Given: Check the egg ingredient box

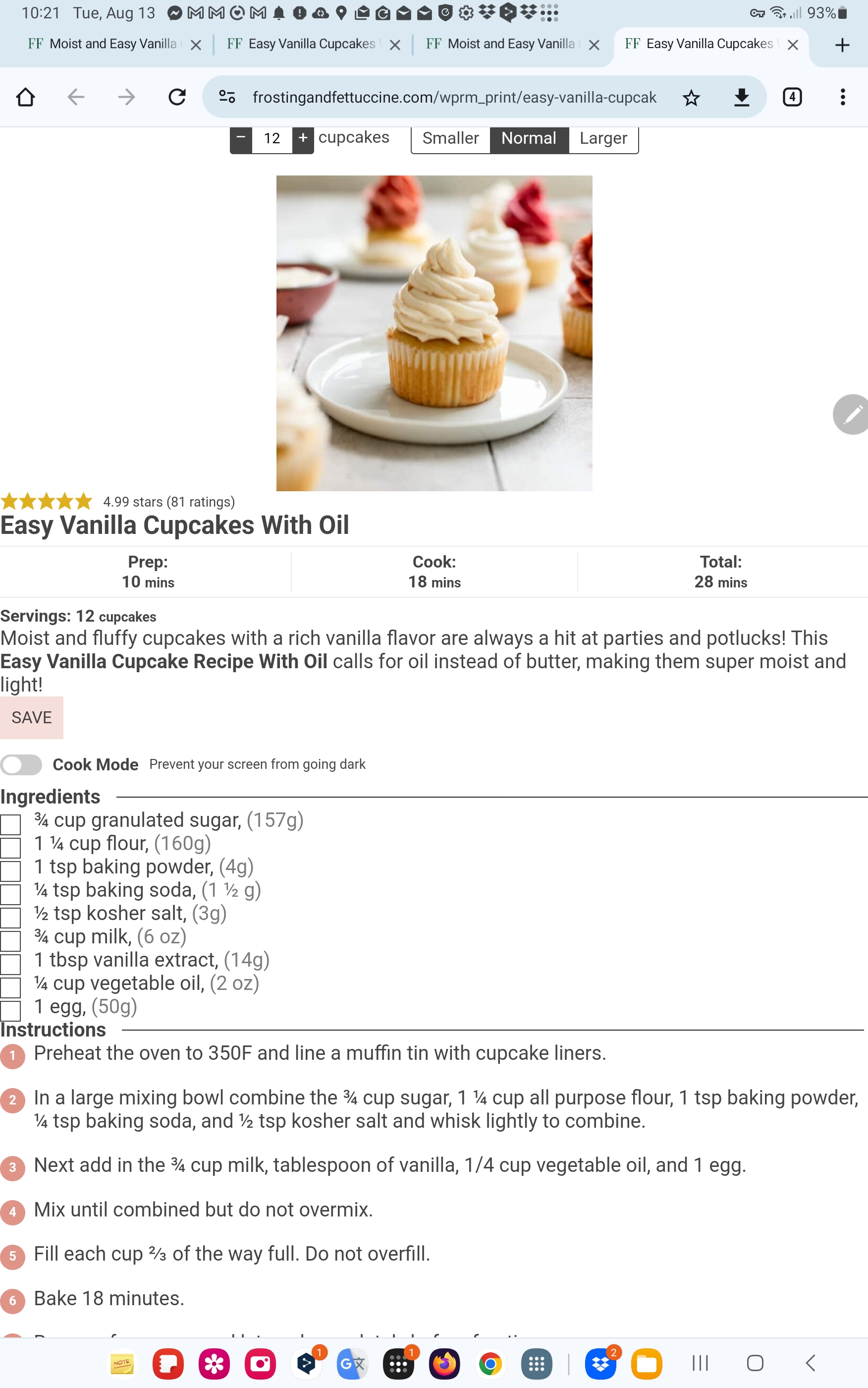Looking at the screenshot, I should point(11,1010).
